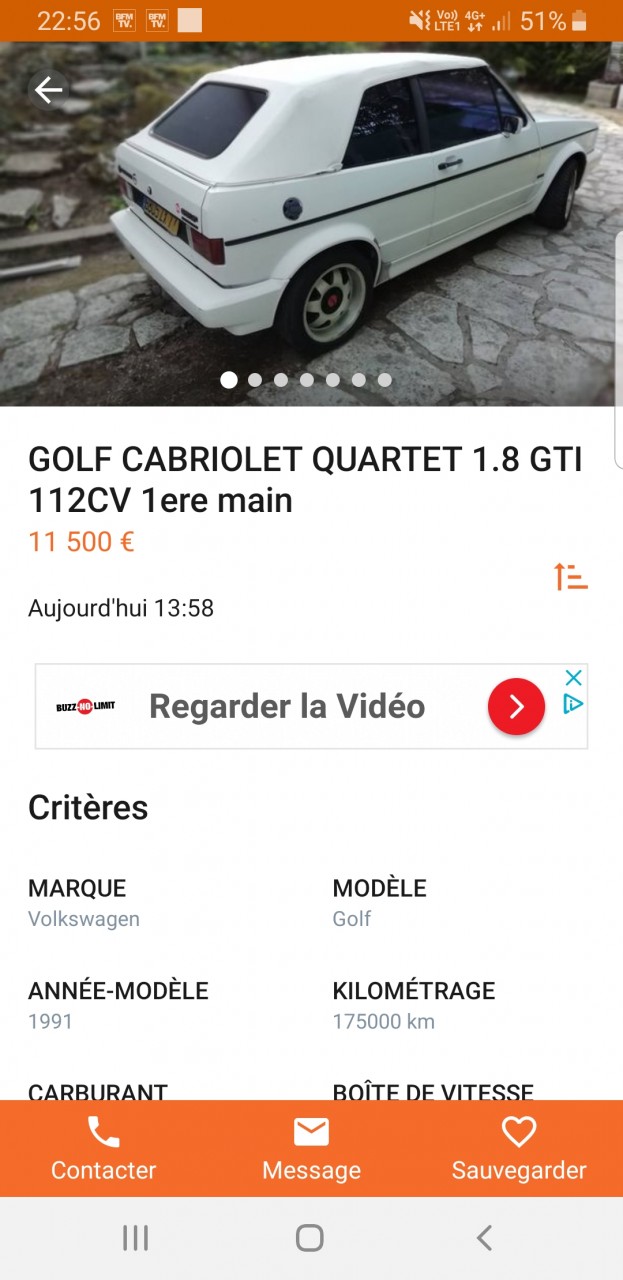Screen dimensions: 623x1280
Task: Open recent apps in navigation bar
Action: (x=135, y=1238)
